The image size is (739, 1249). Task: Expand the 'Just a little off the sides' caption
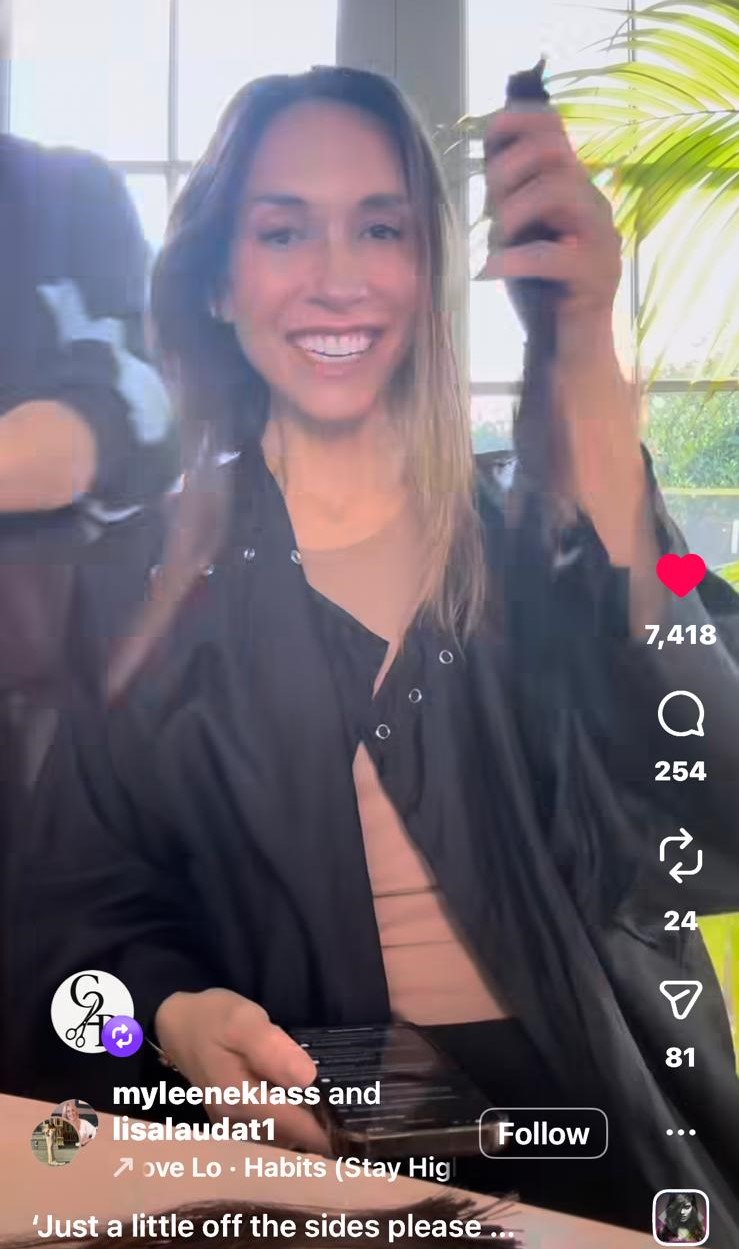(275, 1225)
